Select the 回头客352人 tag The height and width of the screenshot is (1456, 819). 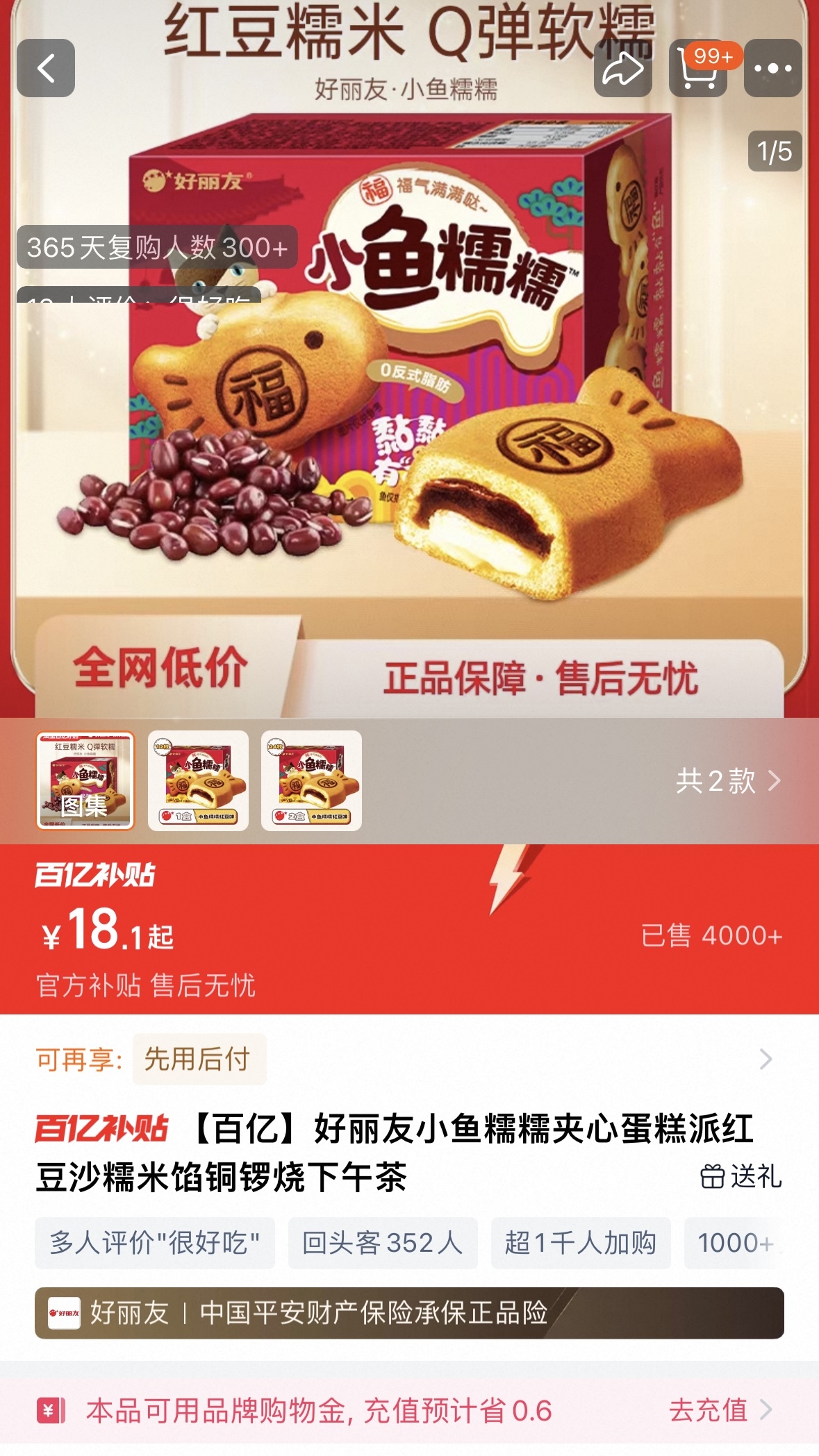[x=383, y=1243]
